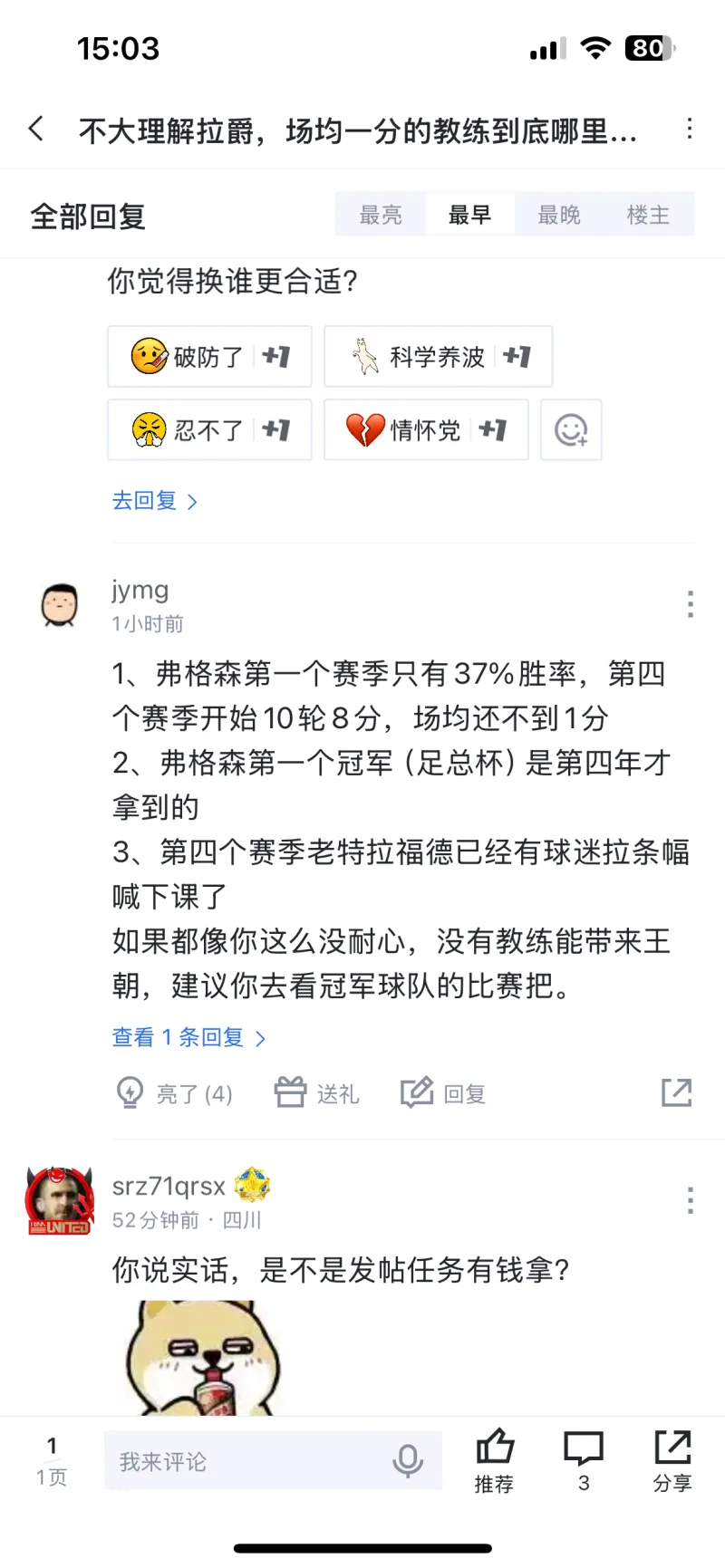View 查看 1 条回复 under jymg's comment
Screen dimensions: 725x1568
click(188, 1038)
